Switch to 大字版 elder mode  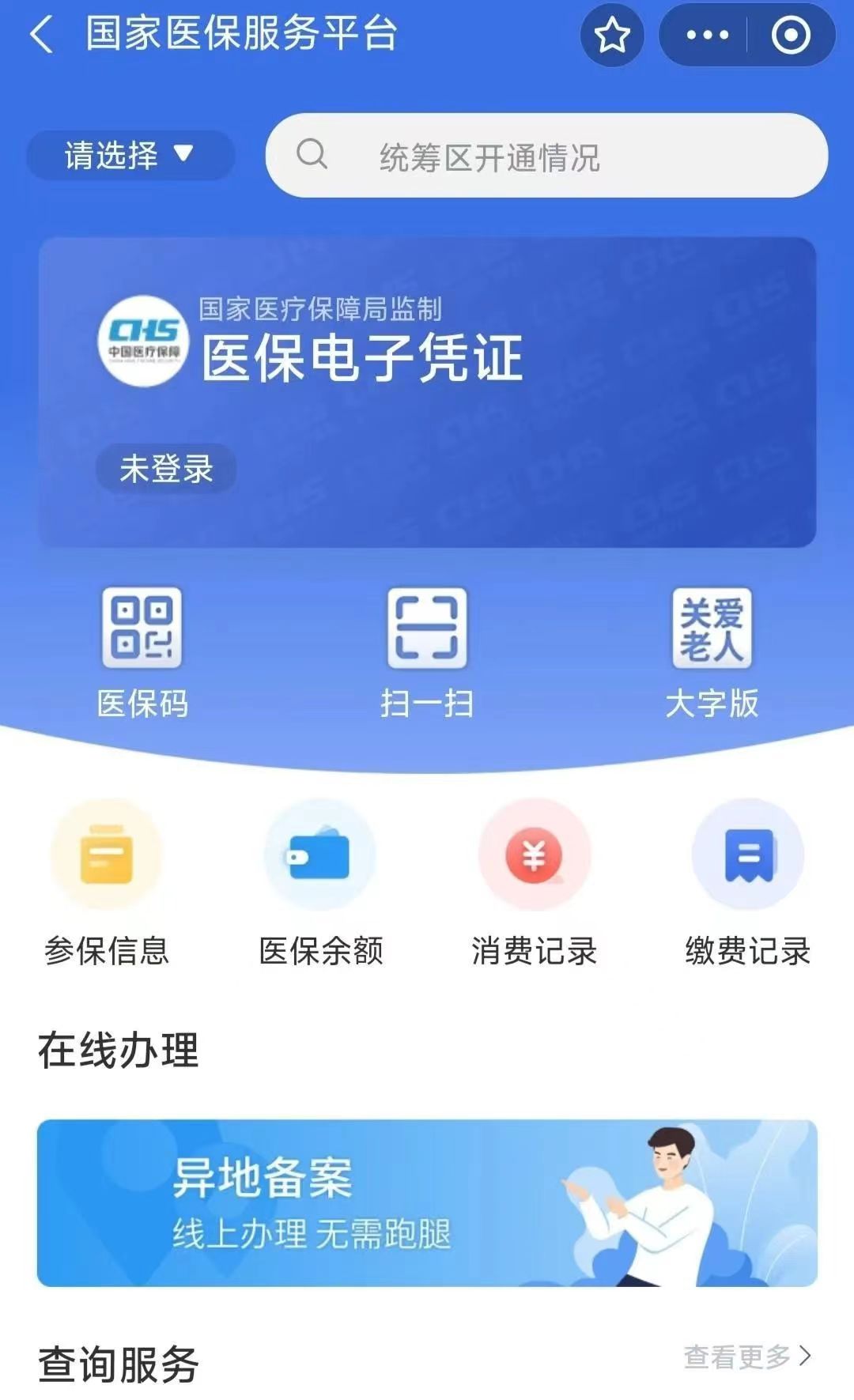[x=712, y=650]
